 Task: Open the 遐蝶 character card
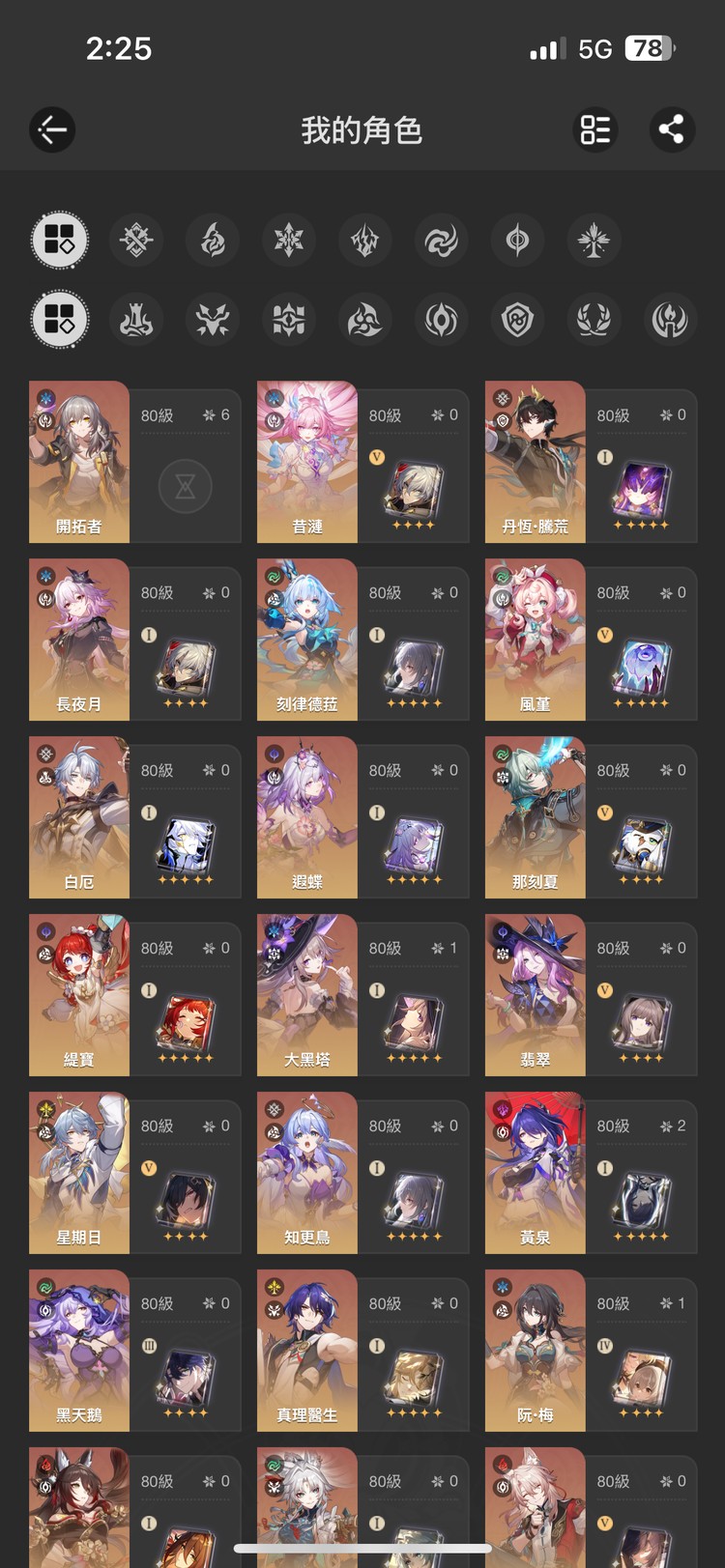[x=307, y=817]
